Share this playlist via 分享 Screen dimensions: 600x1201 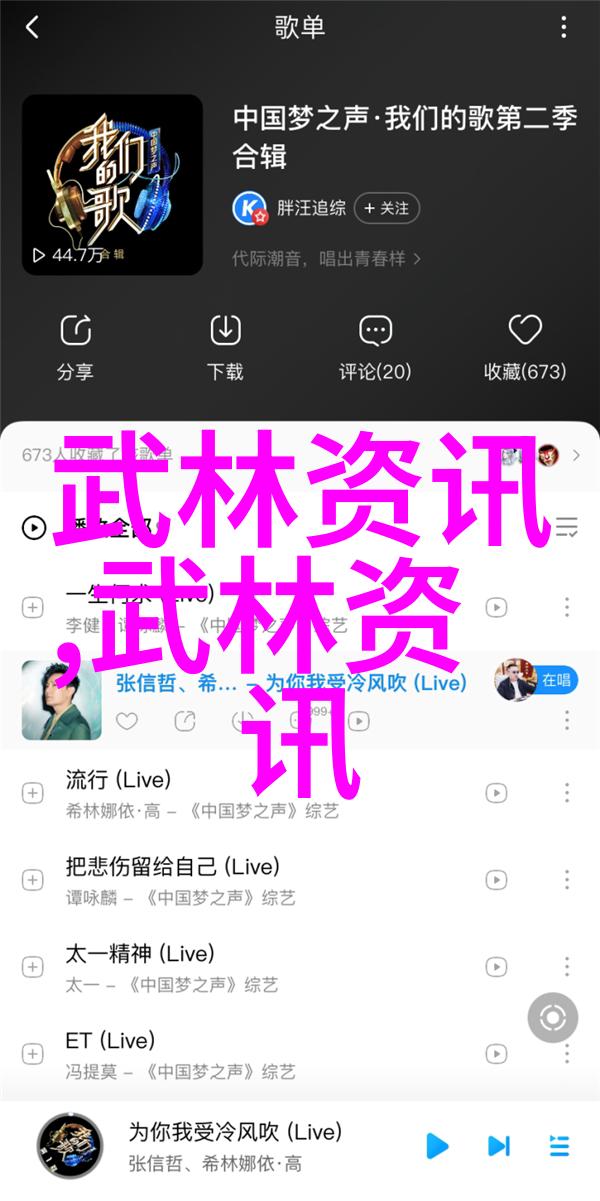click(75, 347)
